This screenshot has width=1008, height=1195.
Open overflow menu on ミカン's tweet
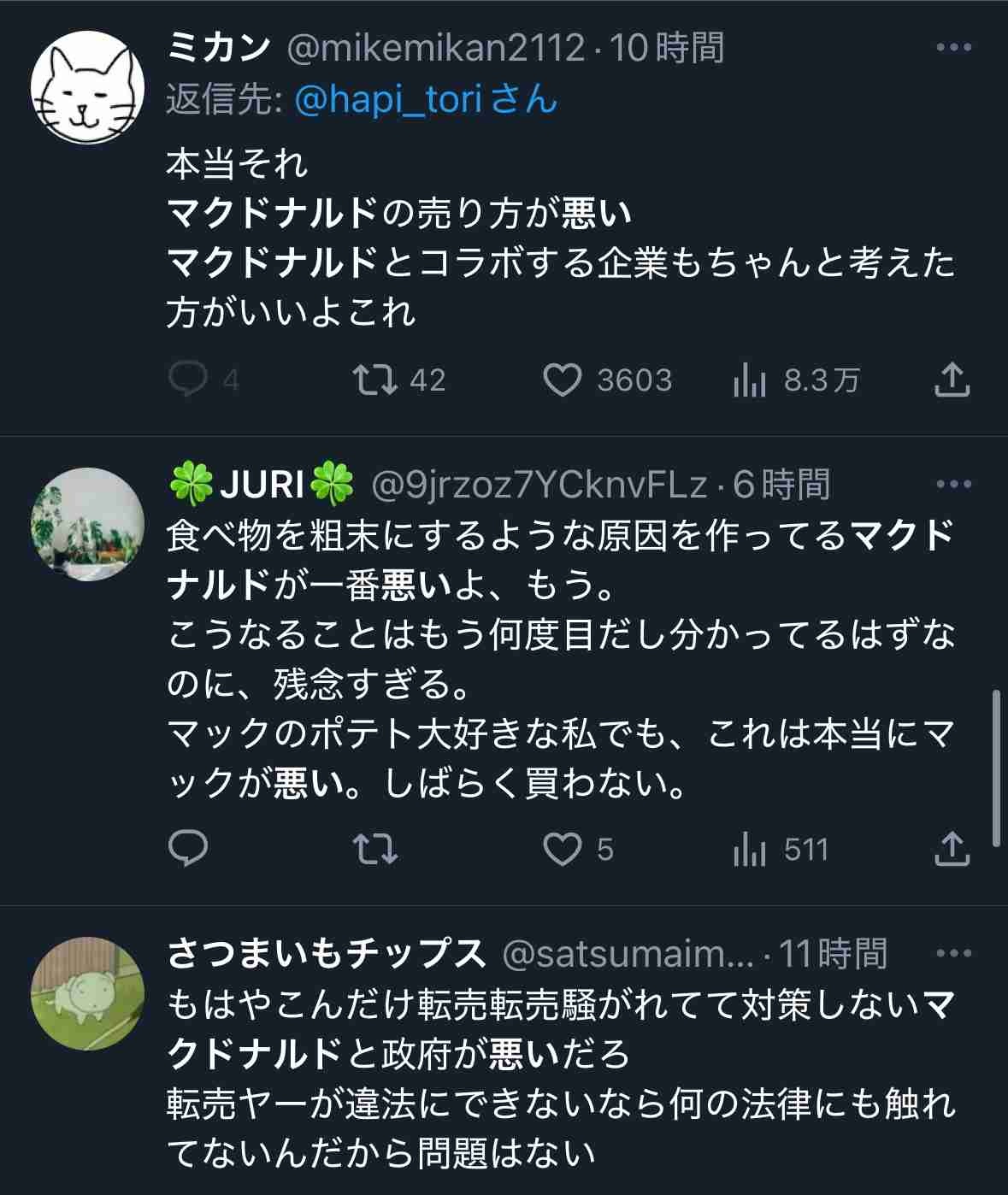coord(953,48)
